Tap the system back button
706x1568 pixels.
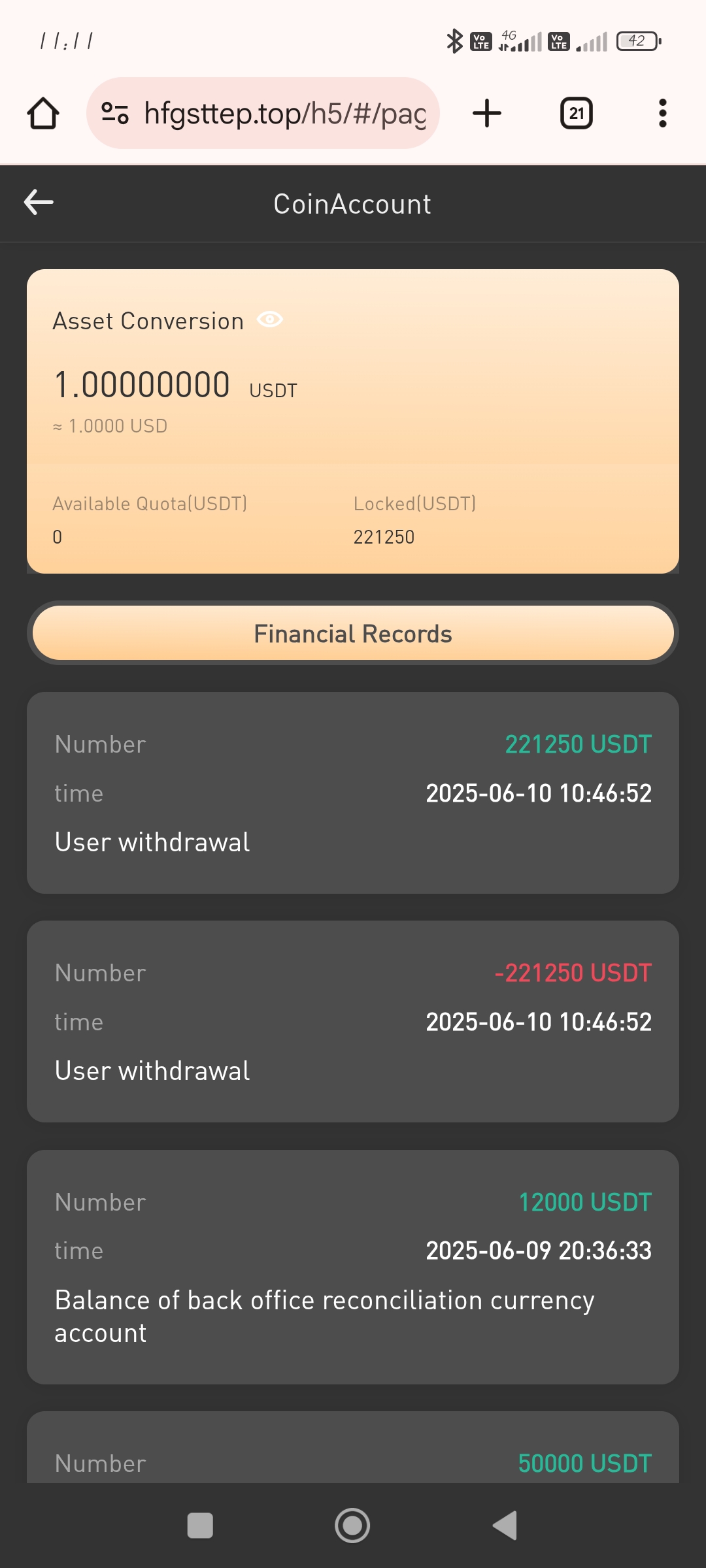tap(505, 1526)
